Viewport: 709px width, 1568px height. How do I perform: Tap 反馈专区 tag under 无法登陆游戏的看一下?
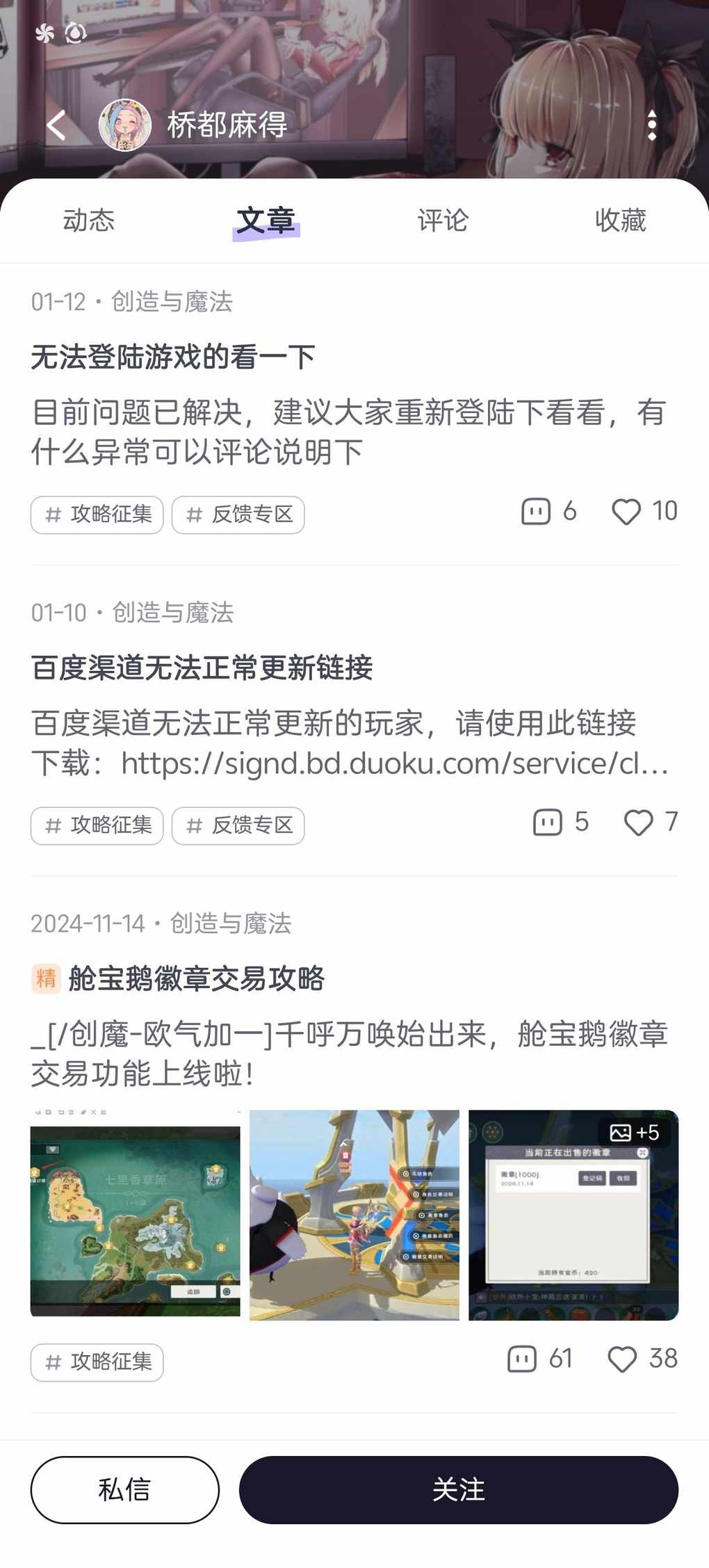click(x=238, y=515)
